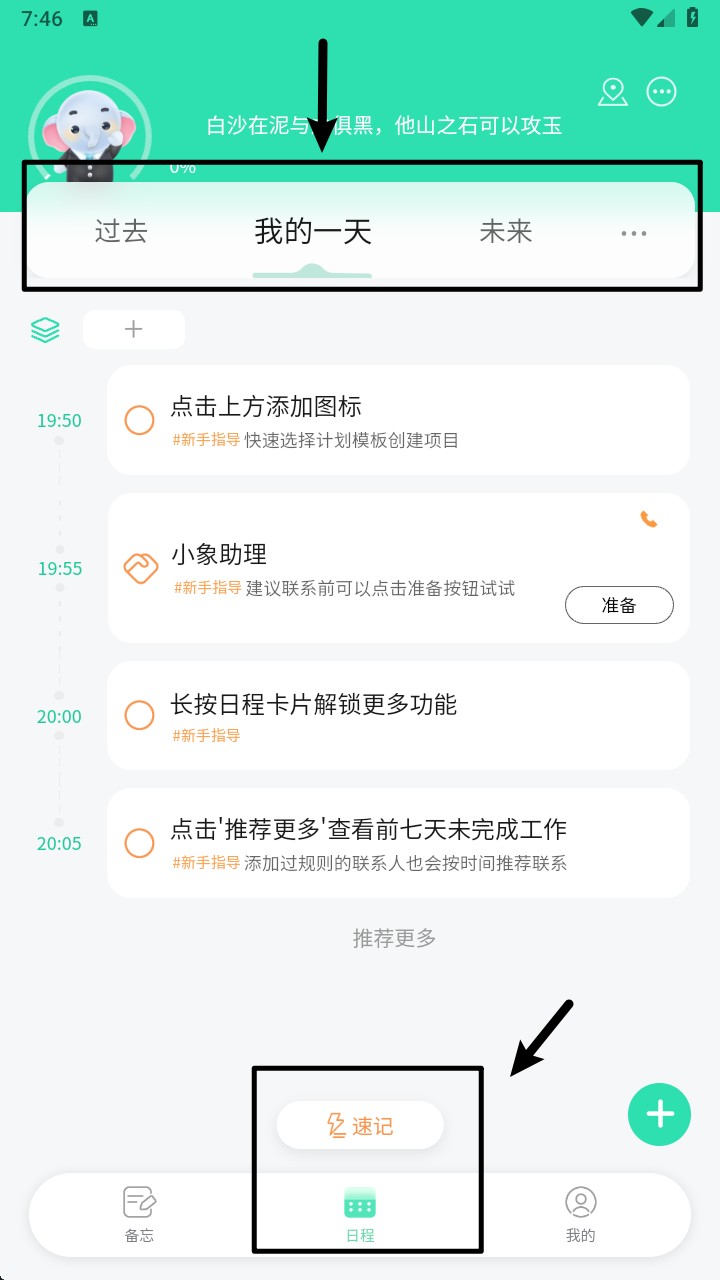
Task: Open the tab bar's three-dot menu
Action: [x=634, y=233]
